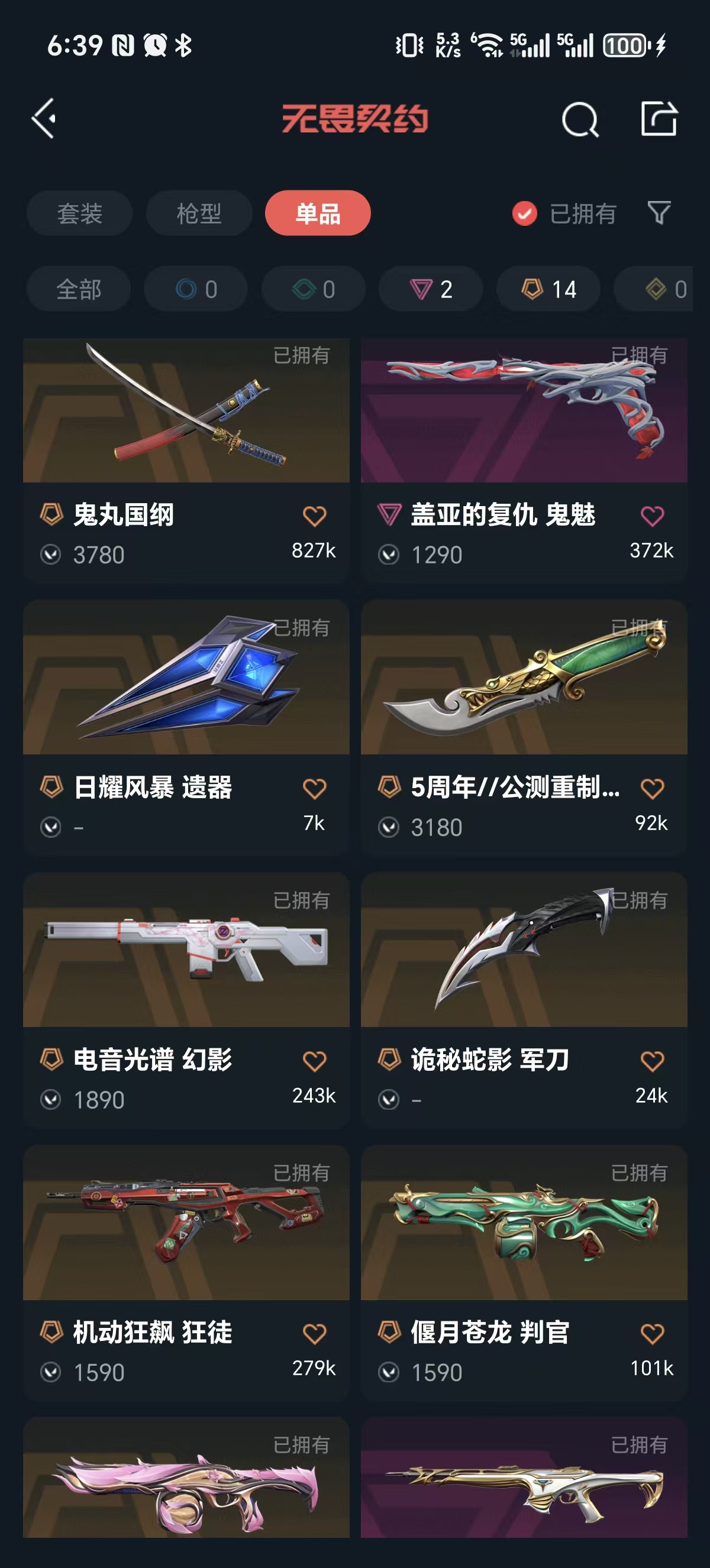
Task: Like the 5周年//公测重制 knife skin
Action: click(651, 789)
